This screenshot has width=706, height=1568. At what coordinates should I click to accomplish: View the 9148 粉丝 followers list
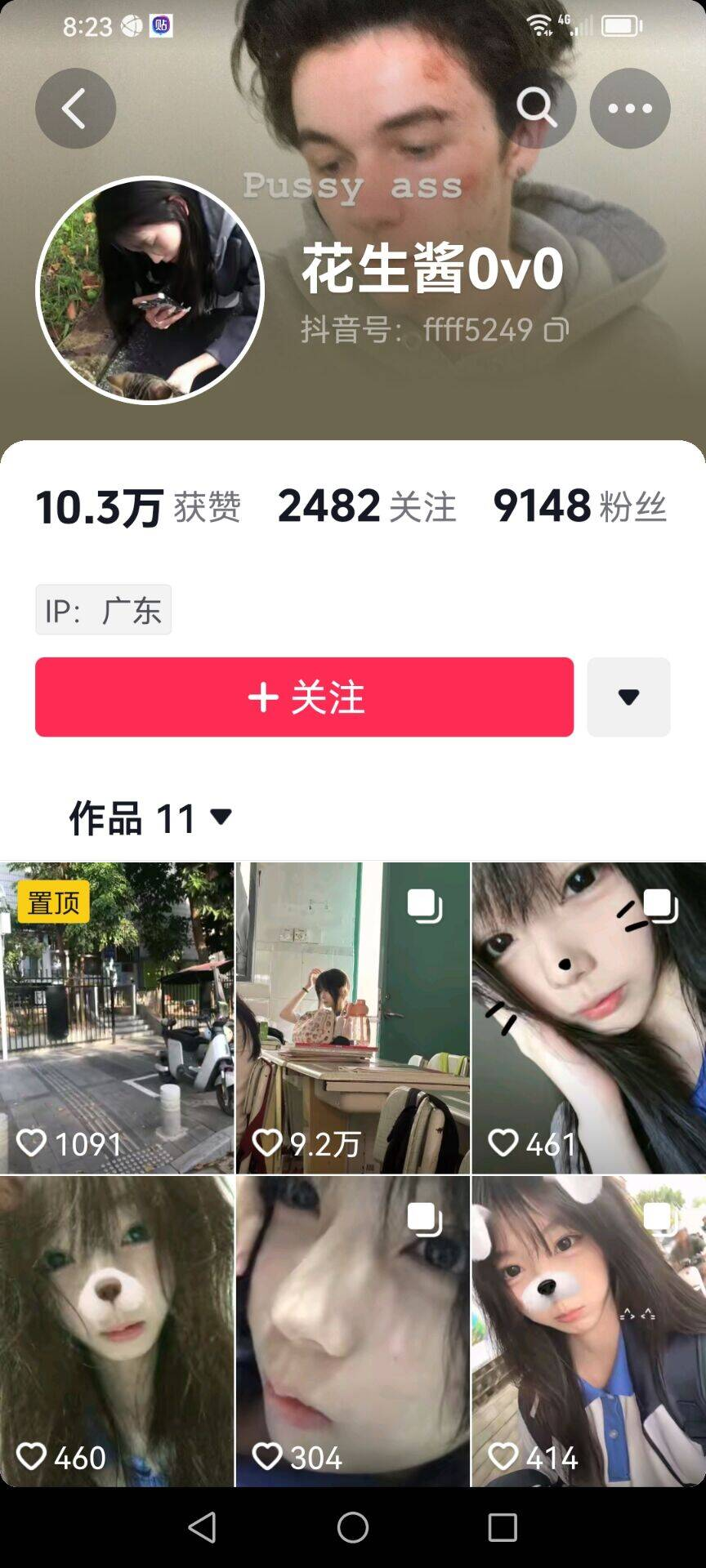coord(580,506)
